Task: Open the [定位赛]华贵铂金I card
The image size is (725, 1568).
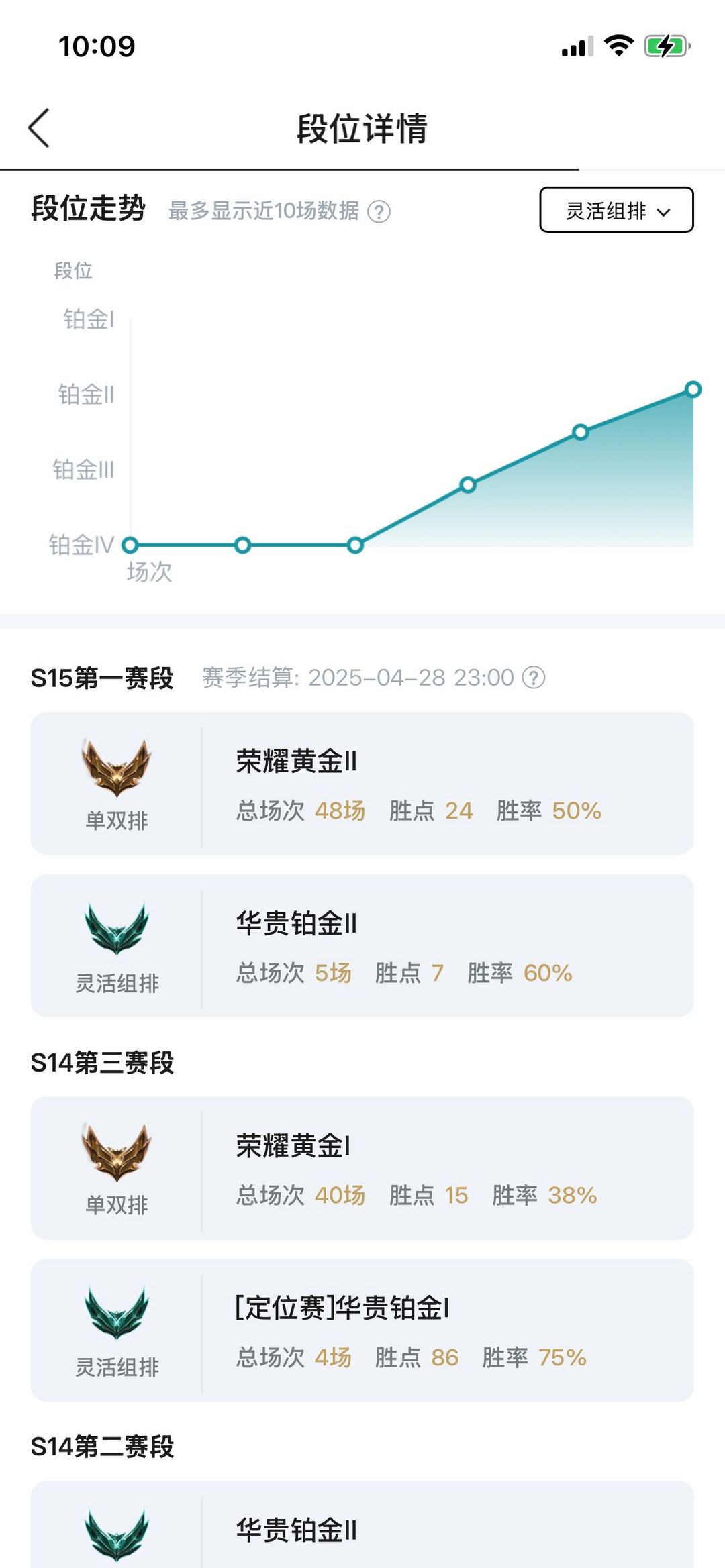Action: click(x=362, y=1330)
